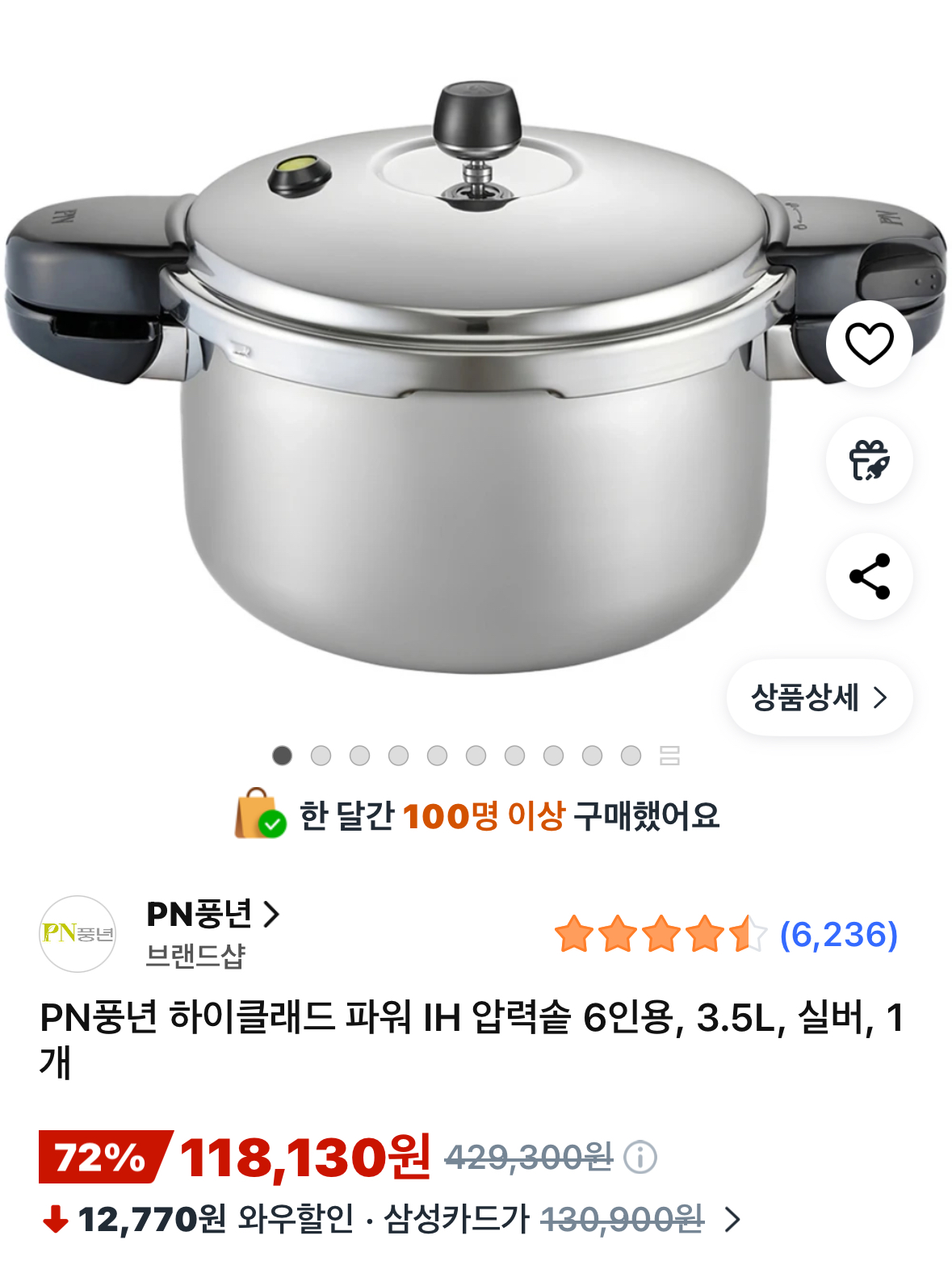Open image list view indicator icon
Viewport: 952px width, 1265px height.
[669, 756]
